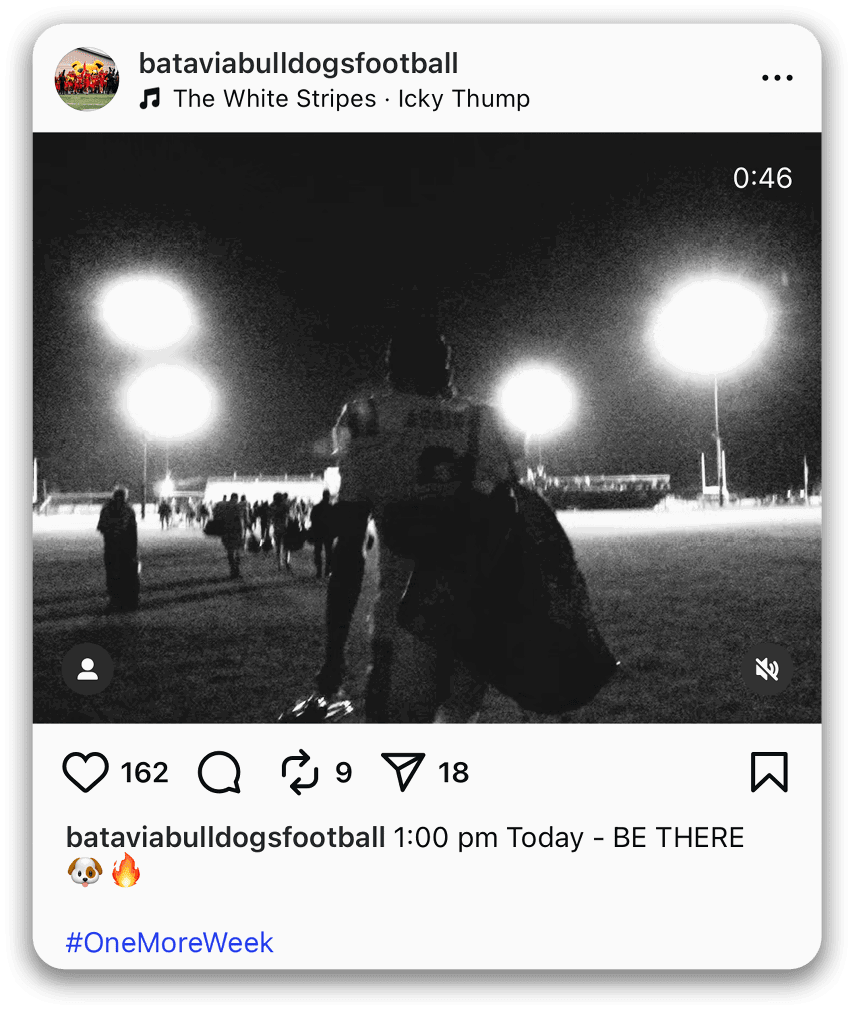View tagged people in the video
This screenshot has height=1011, width=854.
coord(87,670)
